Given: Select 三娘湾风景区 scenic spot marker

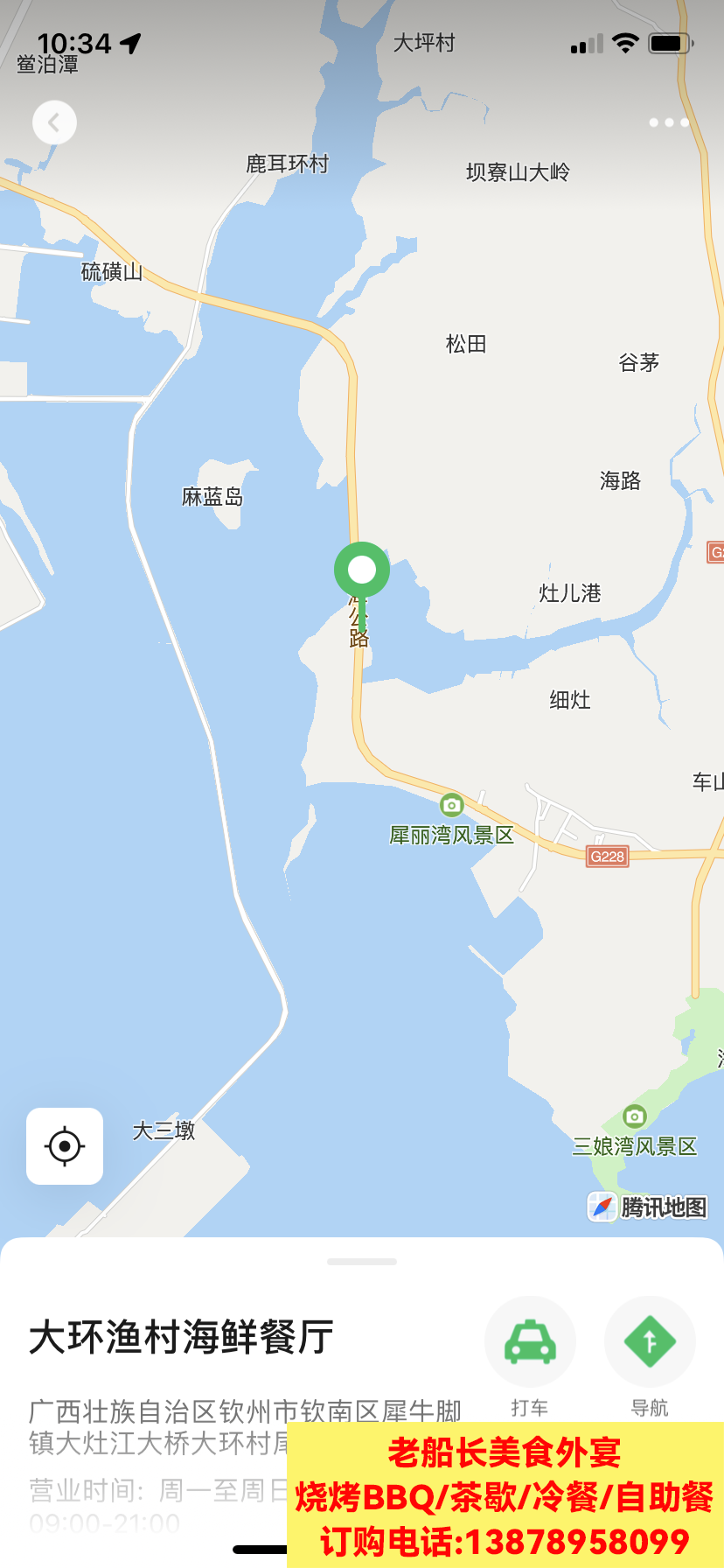Looking at the screenshot, I should 635,1116.
